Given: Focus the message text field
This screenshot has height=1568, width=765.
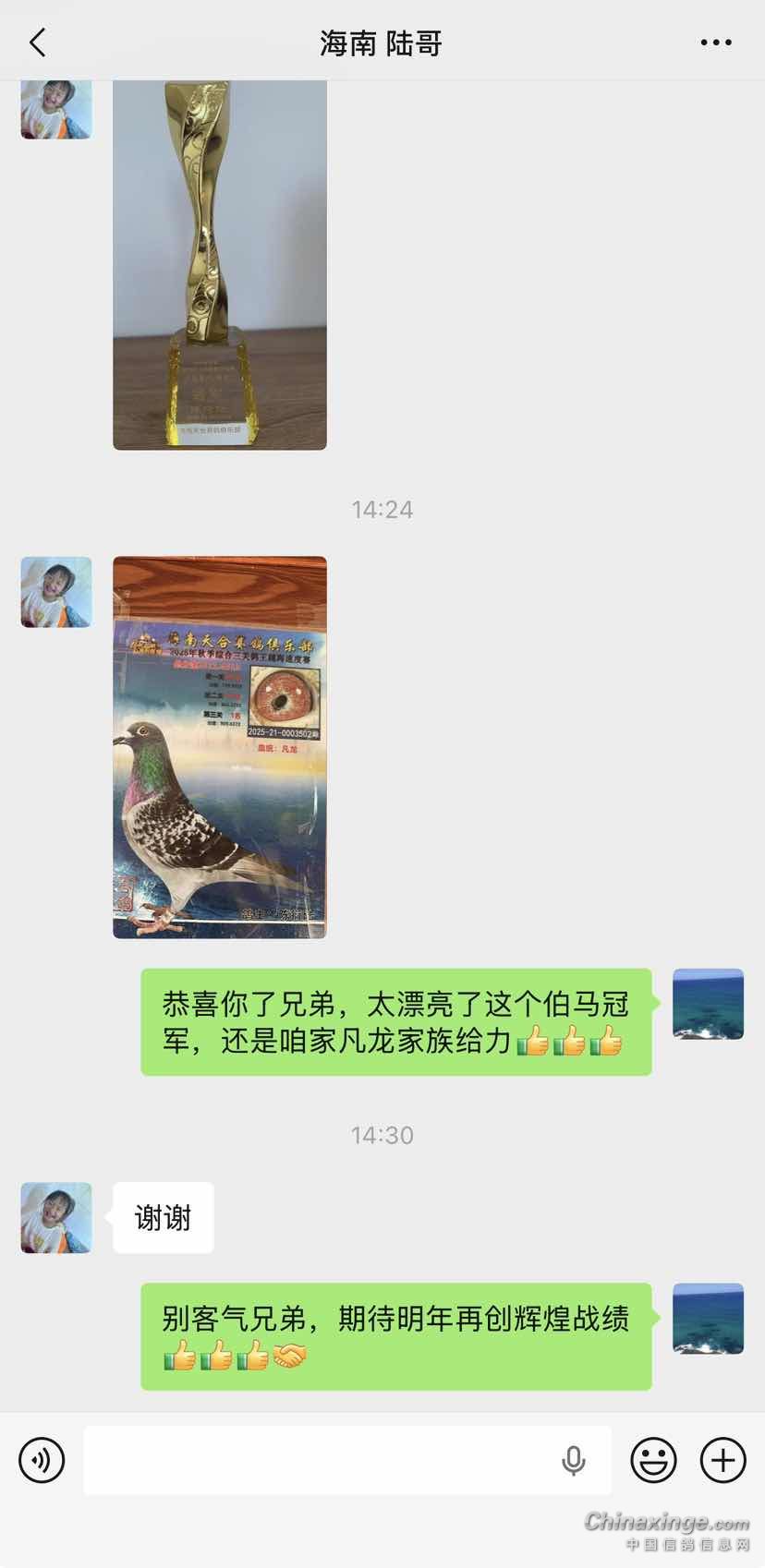Looking at the screenshot, I should (319, 1460).
